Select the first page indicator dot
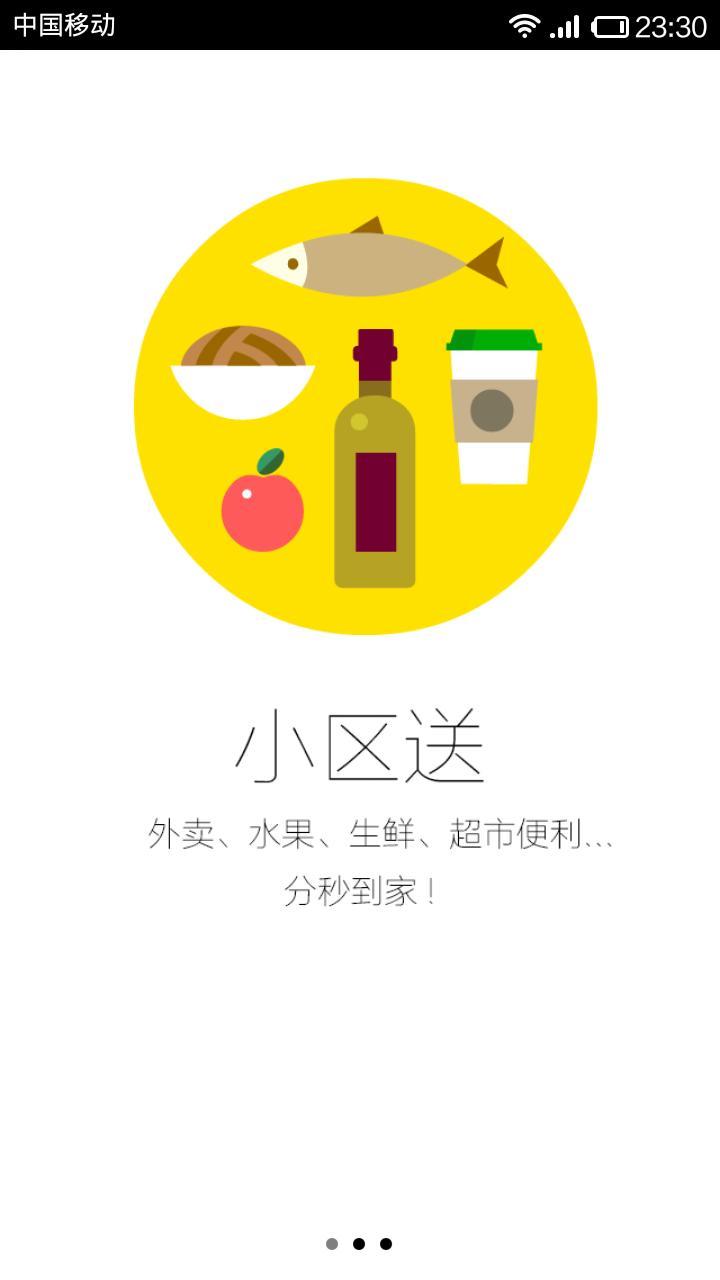Viewport: 720px width, 1280px height. point(332,1244)
